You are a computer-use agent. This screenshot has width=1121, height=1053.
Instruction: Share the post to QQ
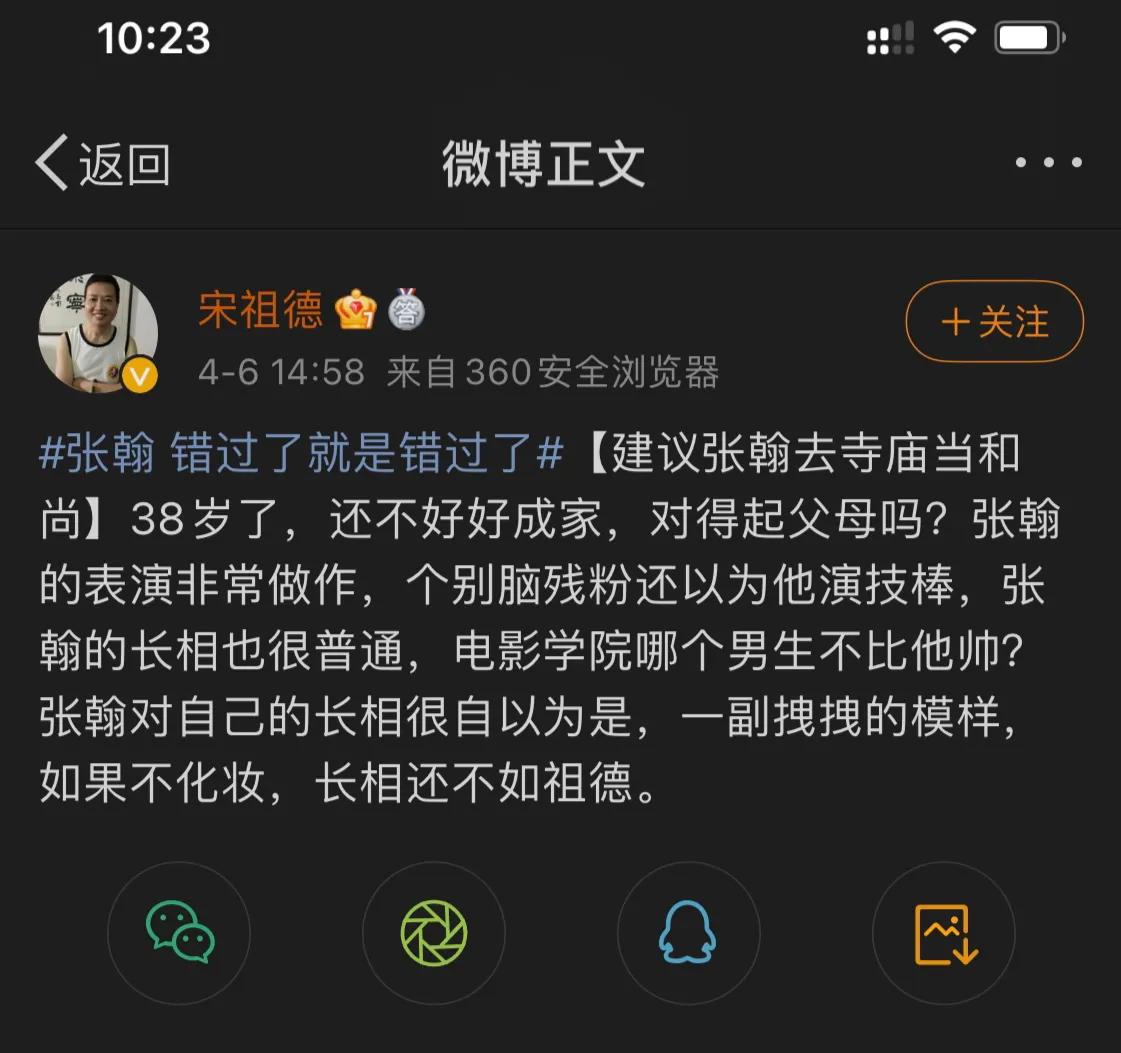(688, 934)
